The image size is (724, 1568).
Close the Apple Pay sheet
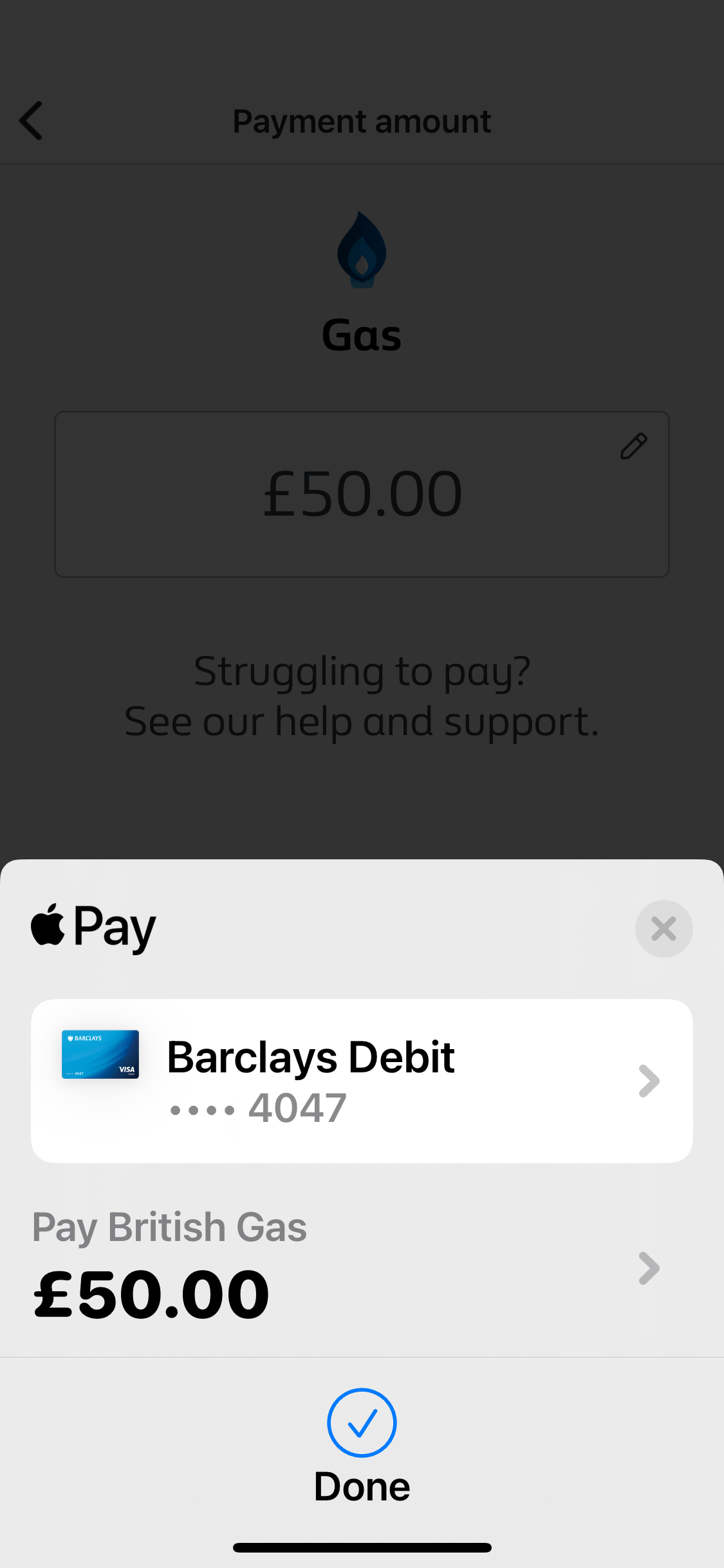(x=664, y=928)
